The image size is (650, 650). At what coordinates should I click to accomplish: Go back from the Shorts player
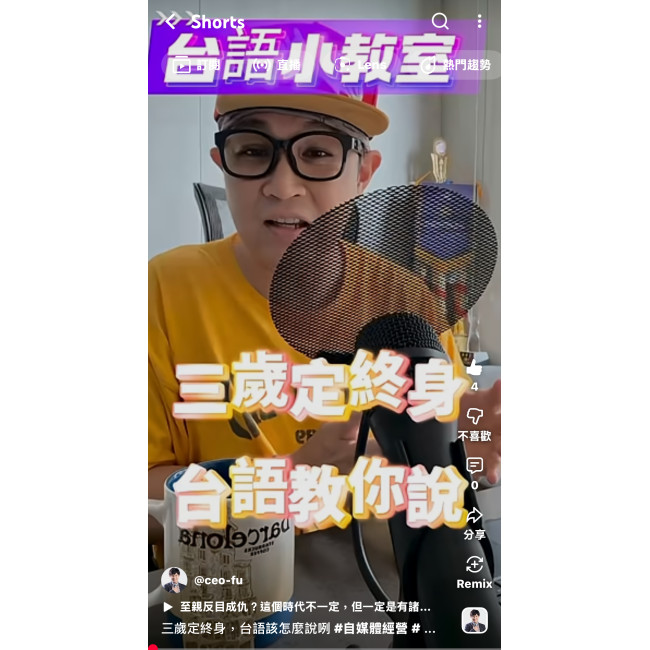pyautogui.click(x=172, y=21)
